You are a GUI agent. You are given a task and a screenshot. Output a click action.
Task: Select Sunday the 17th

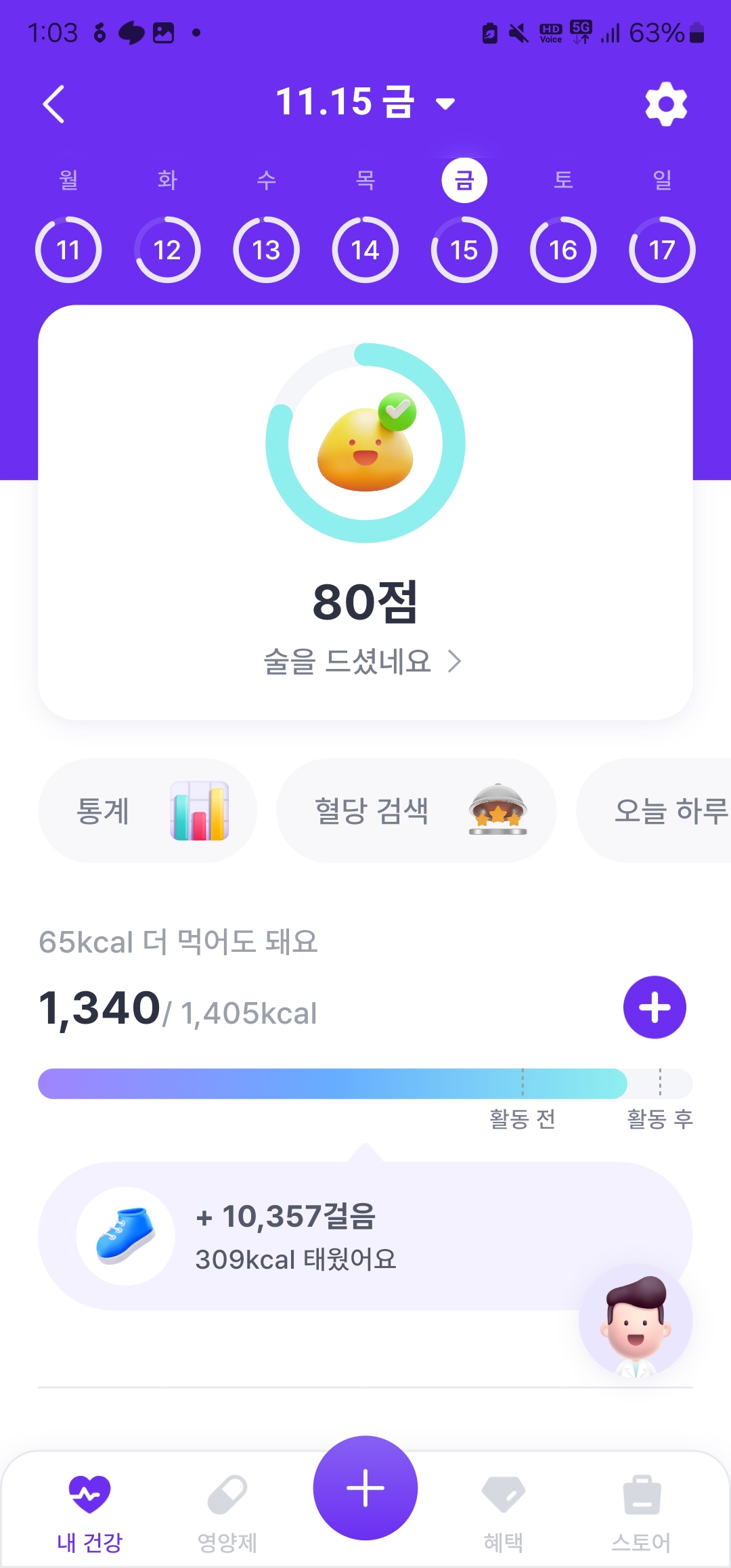tap(662, 250)
